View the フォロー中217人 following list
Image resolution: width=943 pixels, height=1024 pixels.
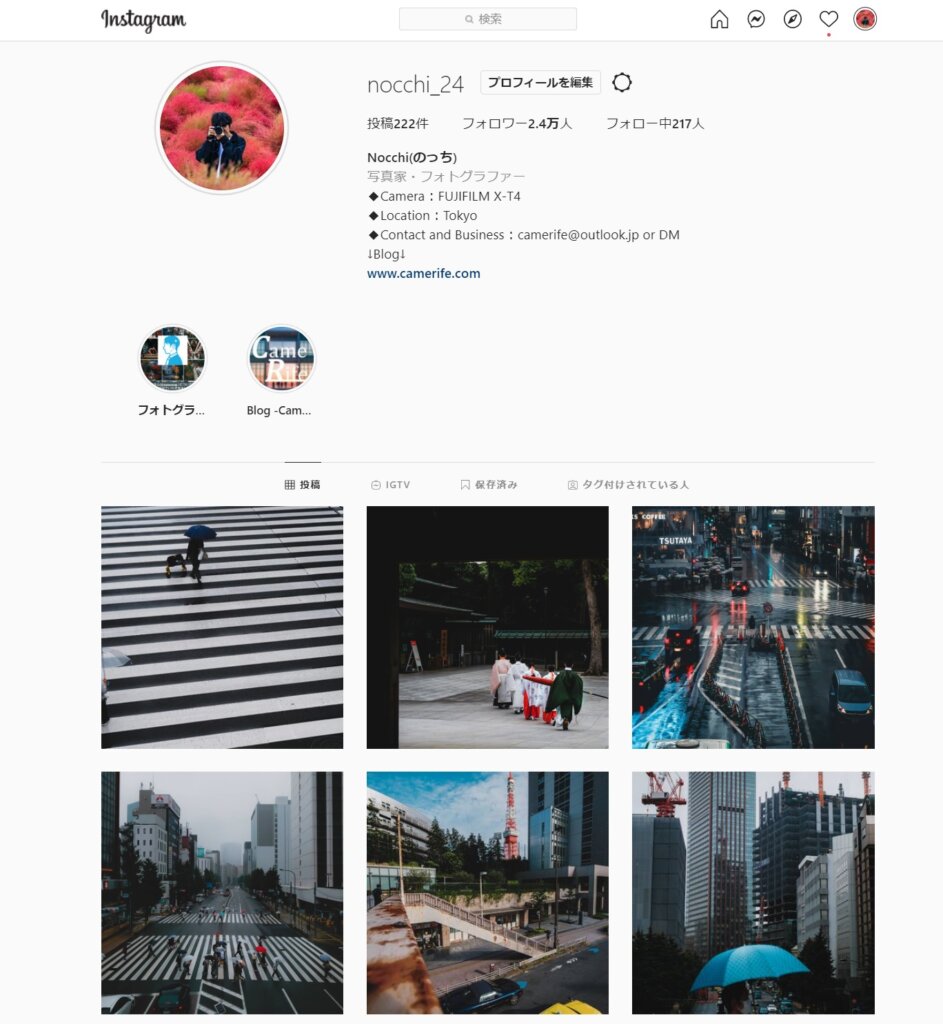click(655, 124)
